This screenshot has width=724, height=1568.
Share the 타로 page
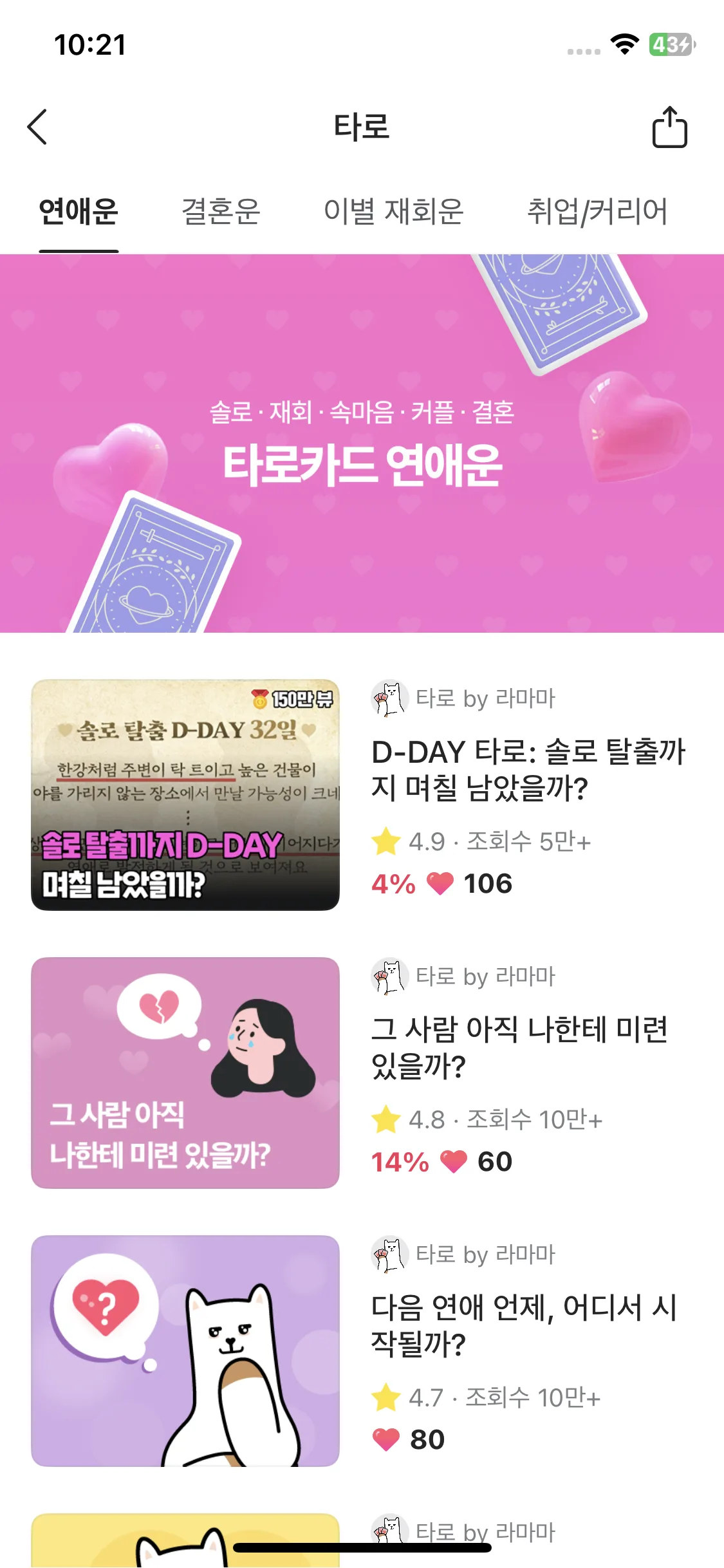[x=669, y=127]
